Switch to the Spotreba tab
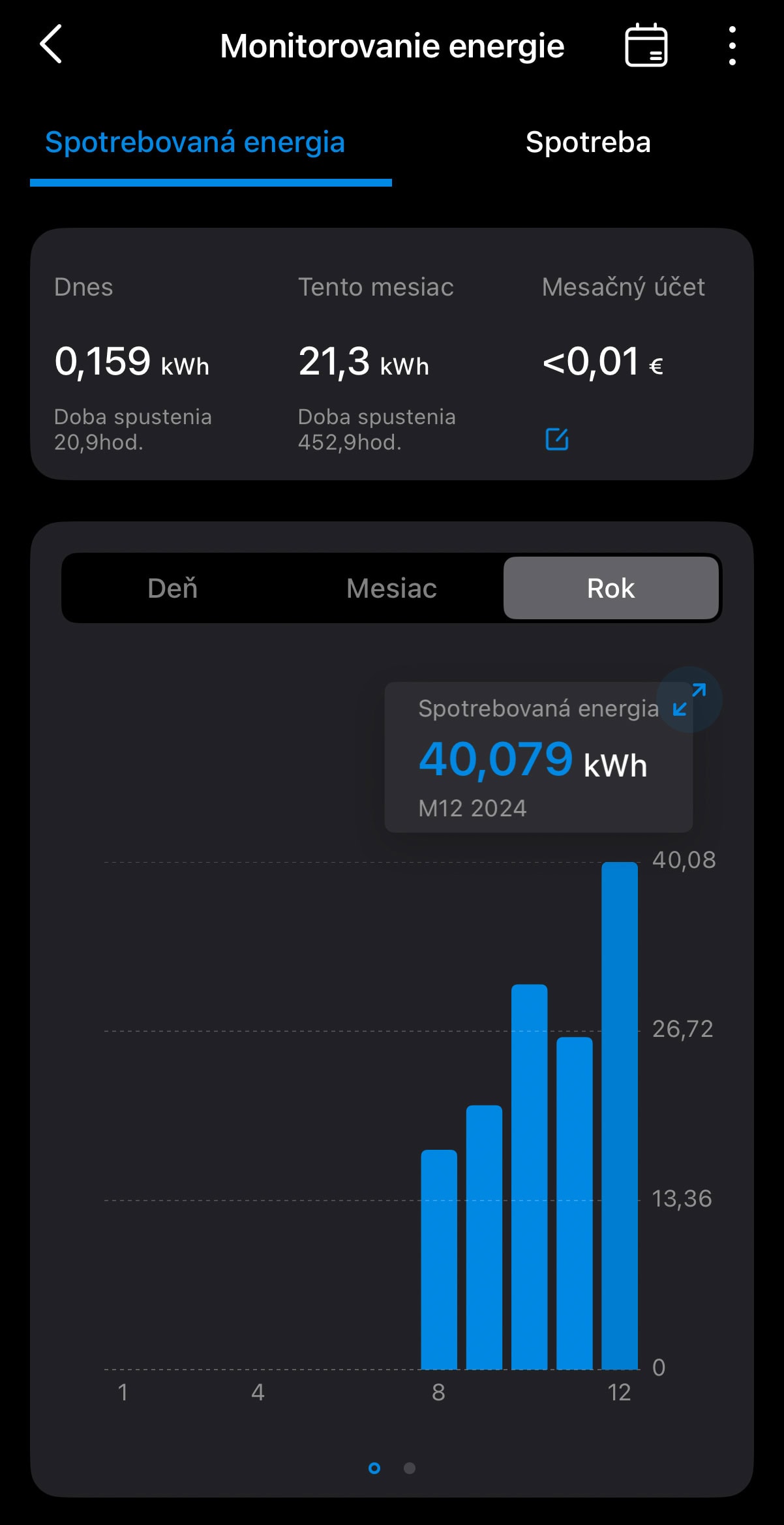Viewport: 784px width, 1525px height. point(588,142)
